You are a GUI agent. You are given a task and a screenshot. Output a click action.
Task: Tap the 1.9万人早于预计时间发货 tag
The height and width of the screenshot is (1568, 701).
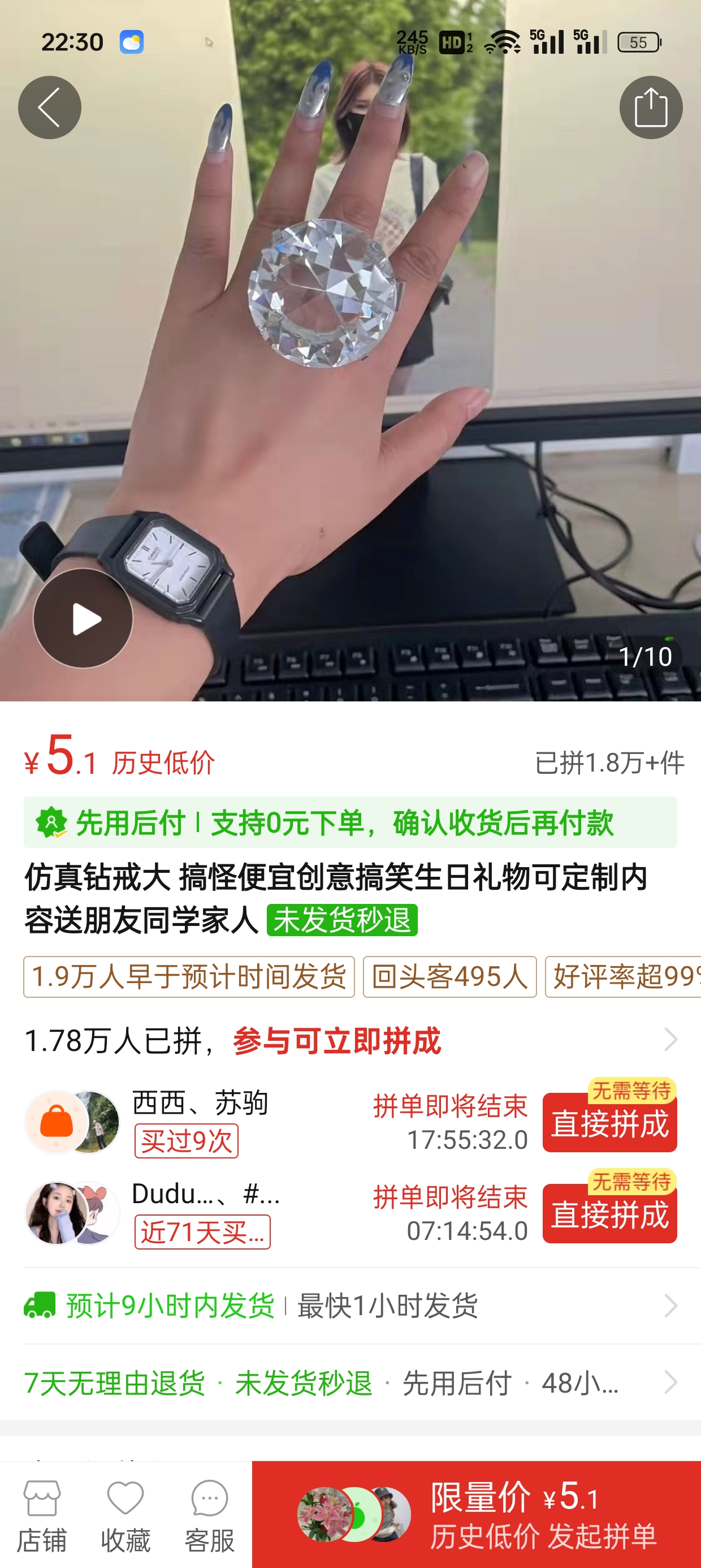coord(189,977)
